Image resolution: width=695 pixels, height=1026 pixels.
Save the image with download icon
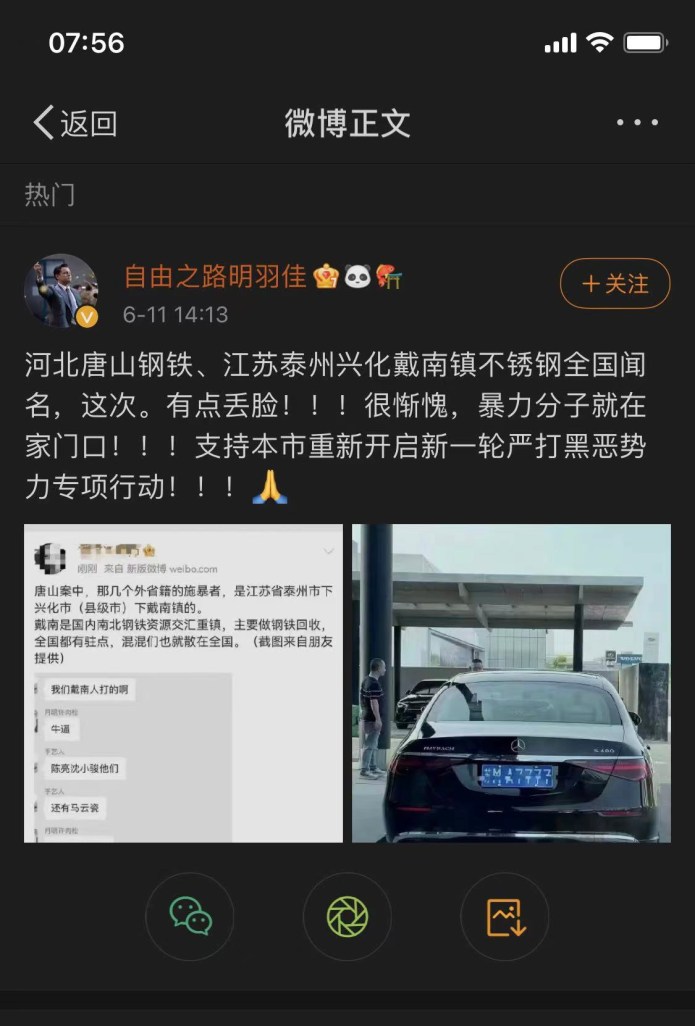point(505,916)
